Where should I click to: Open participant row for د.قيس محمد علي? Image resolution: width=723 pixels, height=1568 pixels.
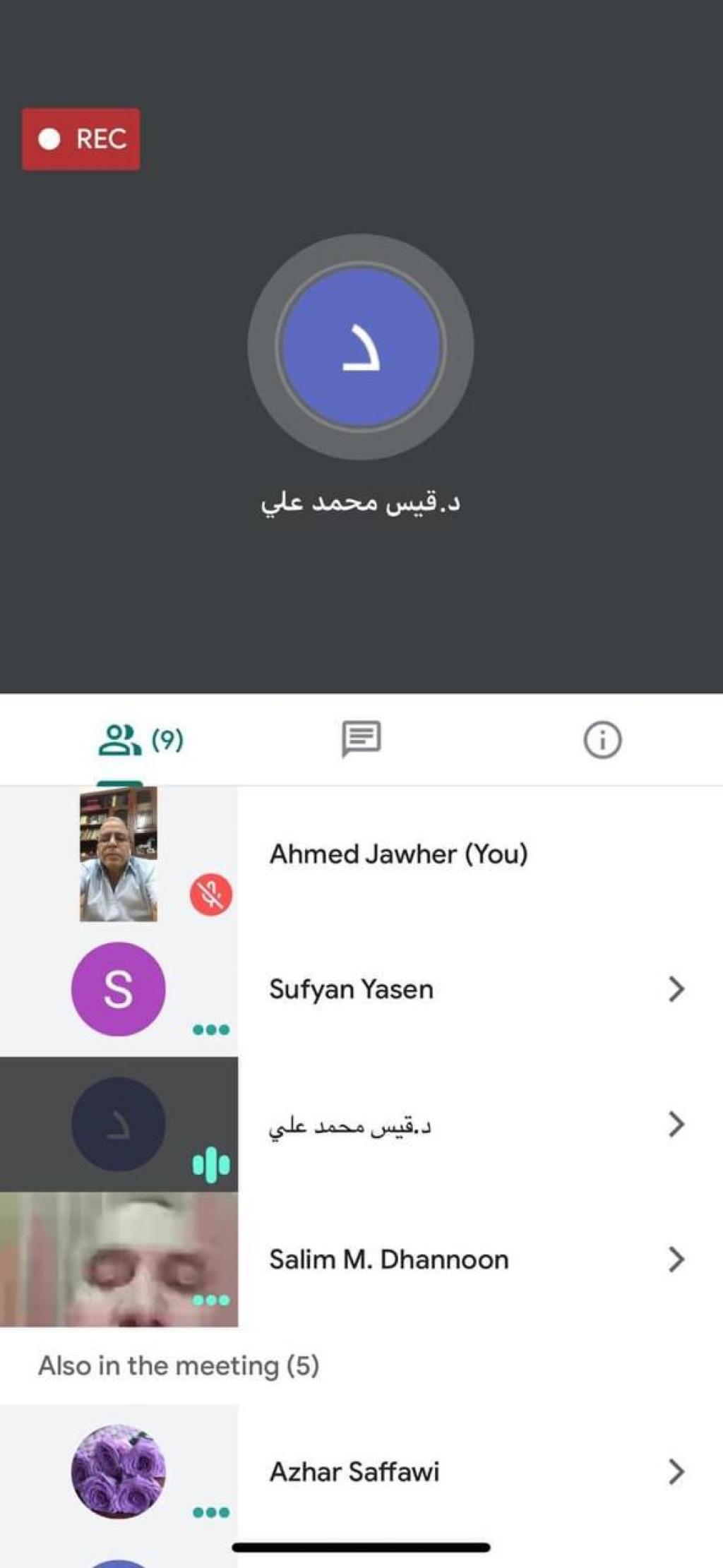(676, 1124)
